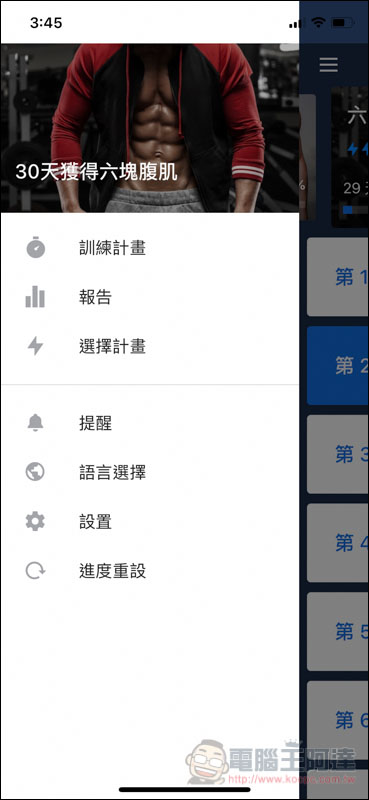This screenshot has height=800, width=369.
Task: Open the 第 1 day card
Action: [338, 277]
